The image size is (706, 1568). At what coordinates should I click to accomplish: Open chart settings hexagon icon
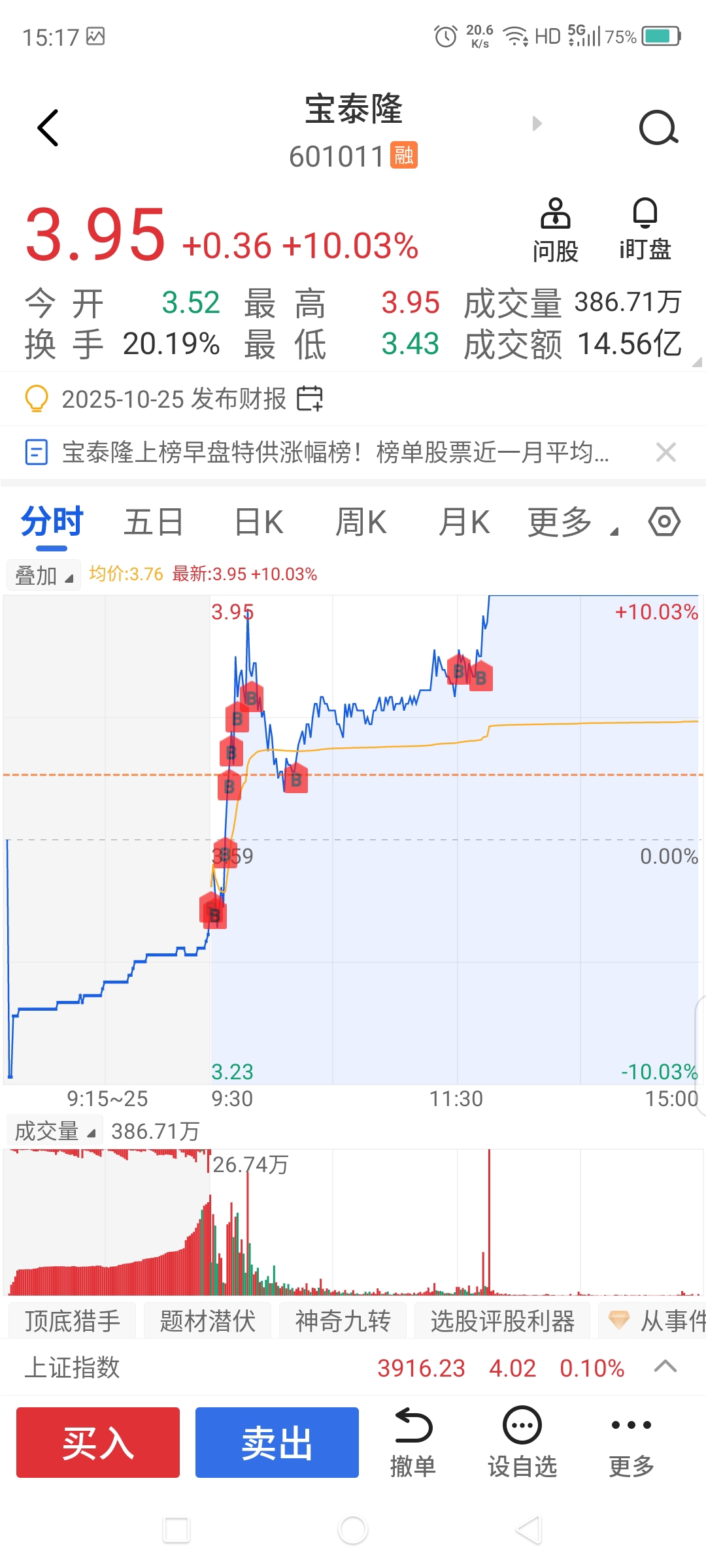664,522
